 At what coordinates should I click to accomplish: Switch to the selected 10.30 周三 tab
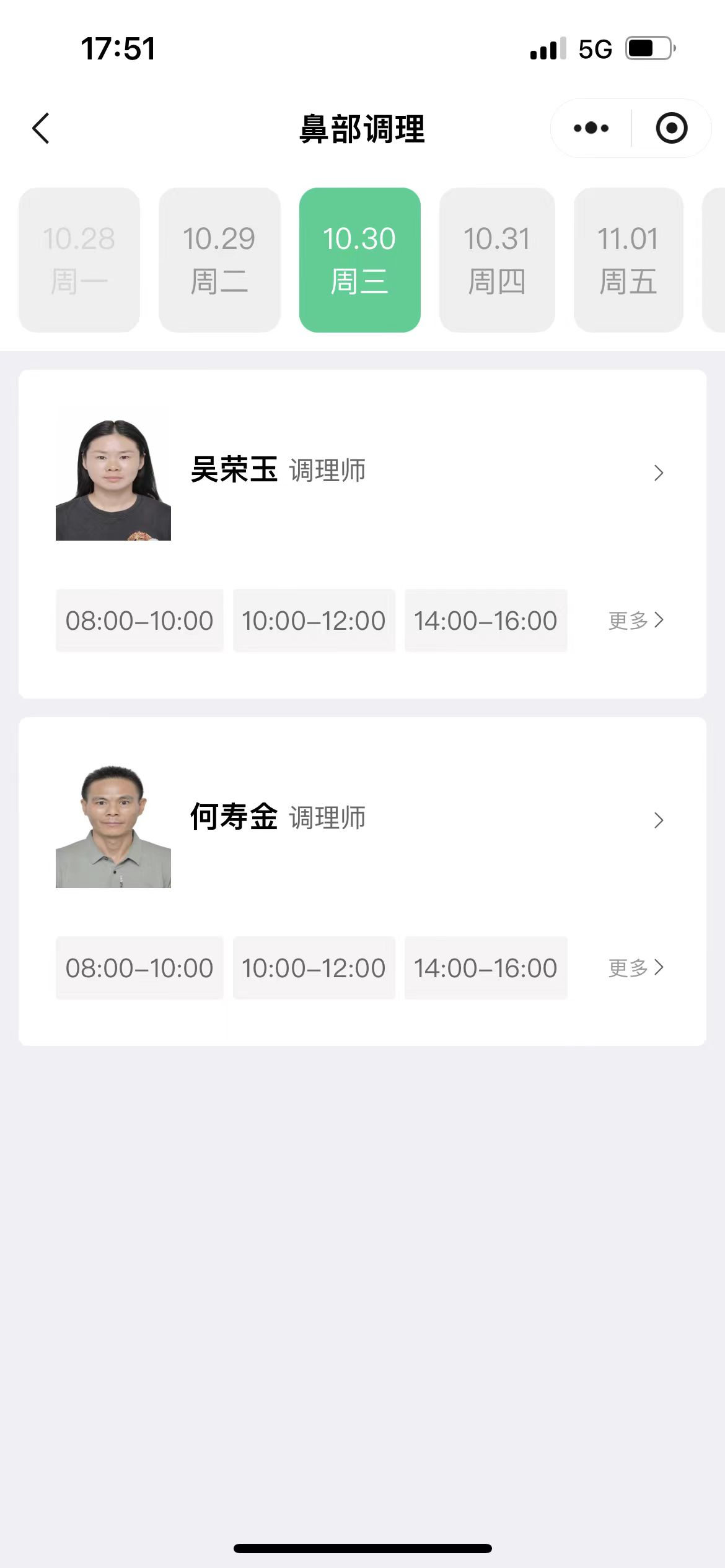pos(359,260)
